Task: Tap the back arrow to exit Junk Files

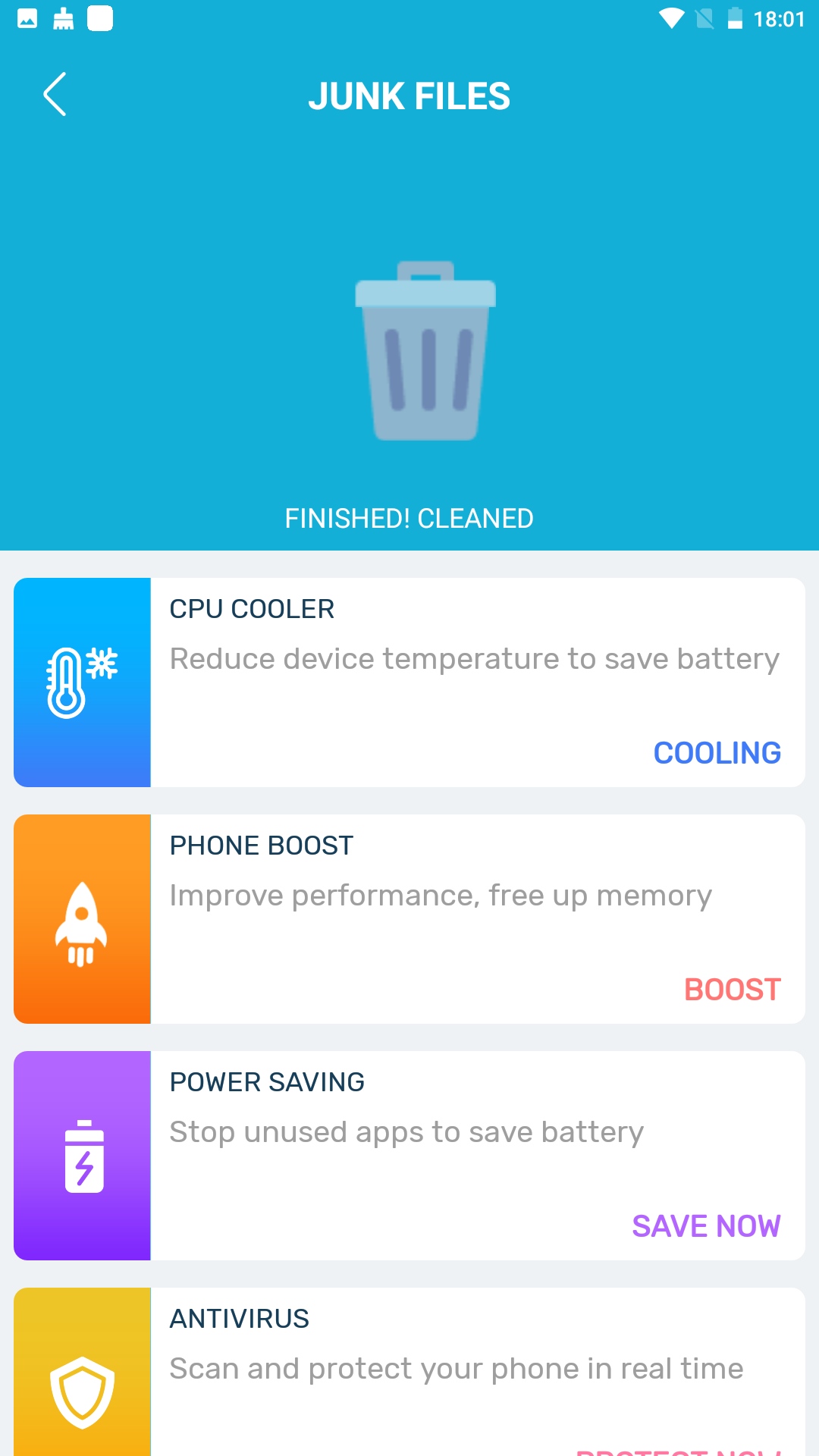Action: (55, 96)
